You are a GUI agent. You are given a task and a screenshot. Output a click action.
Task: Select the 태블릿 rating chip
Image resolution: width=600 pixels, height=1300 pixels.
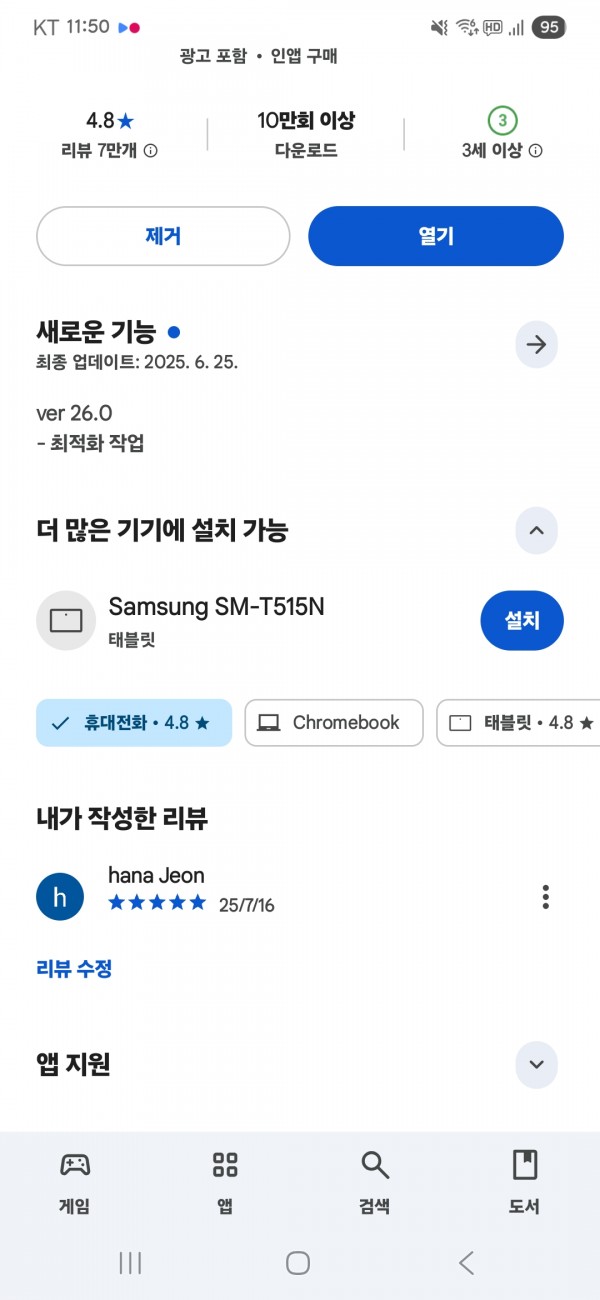point(518,723)
